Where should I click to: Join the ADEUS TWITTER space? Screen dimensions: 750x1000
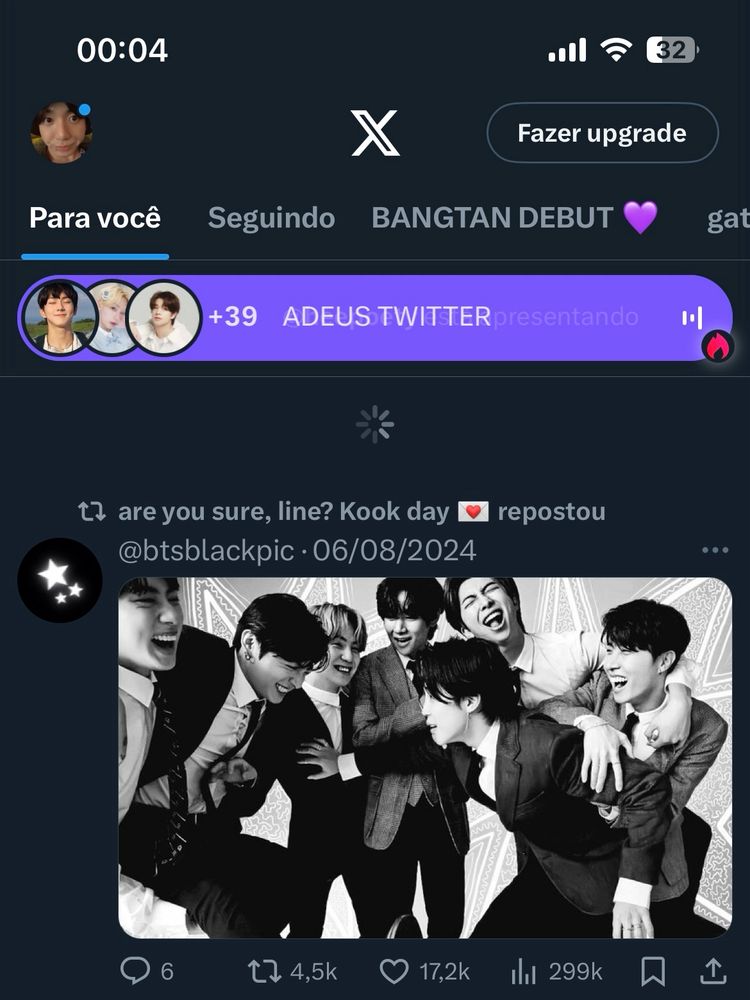click(x=376, y=317)
